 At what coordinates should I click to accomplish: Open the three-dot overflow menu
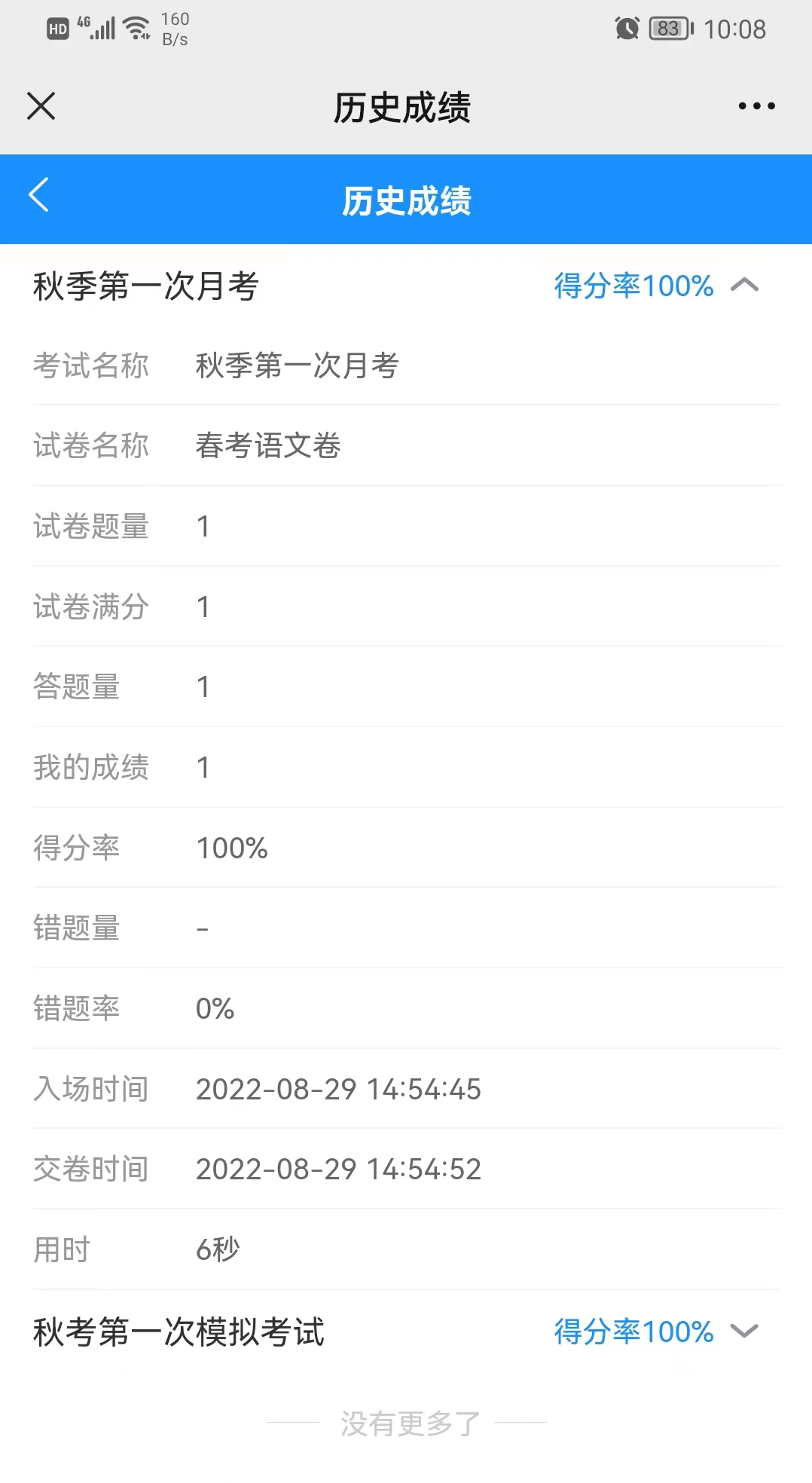[756, 106]
